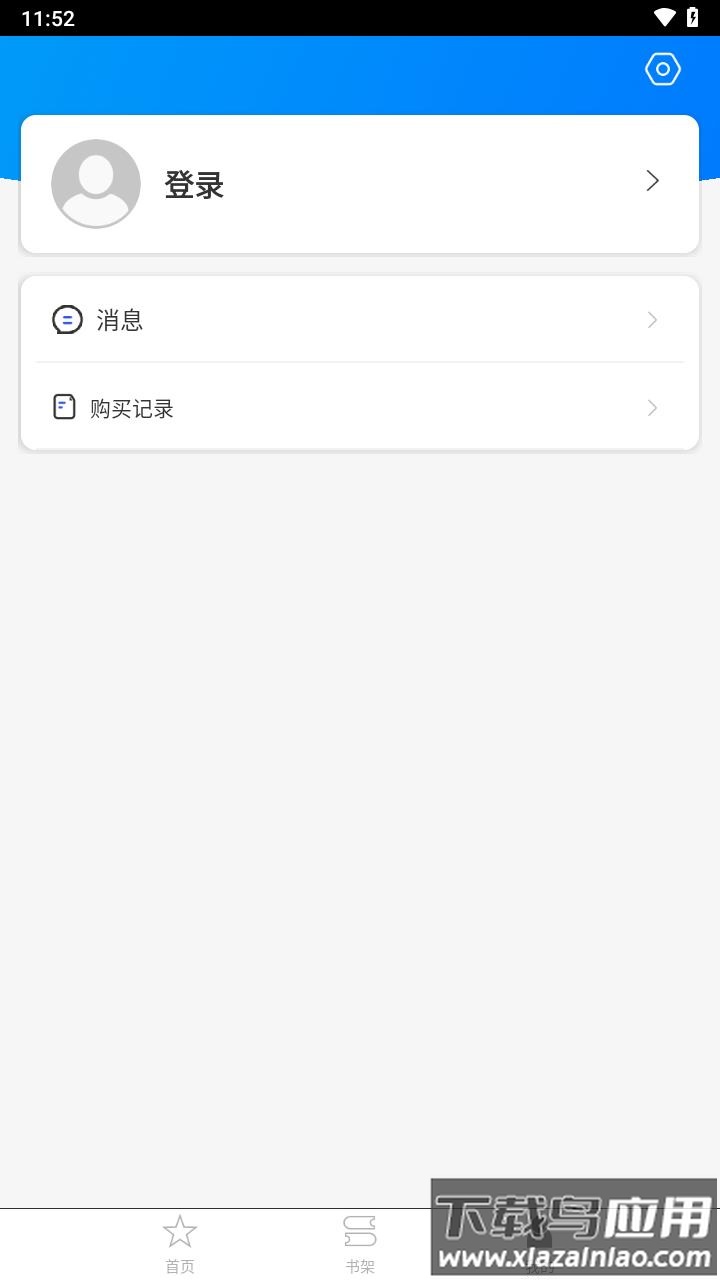Select the star icon above 首页
The height and width of the screenshot is (1280, 720).
180,1231
